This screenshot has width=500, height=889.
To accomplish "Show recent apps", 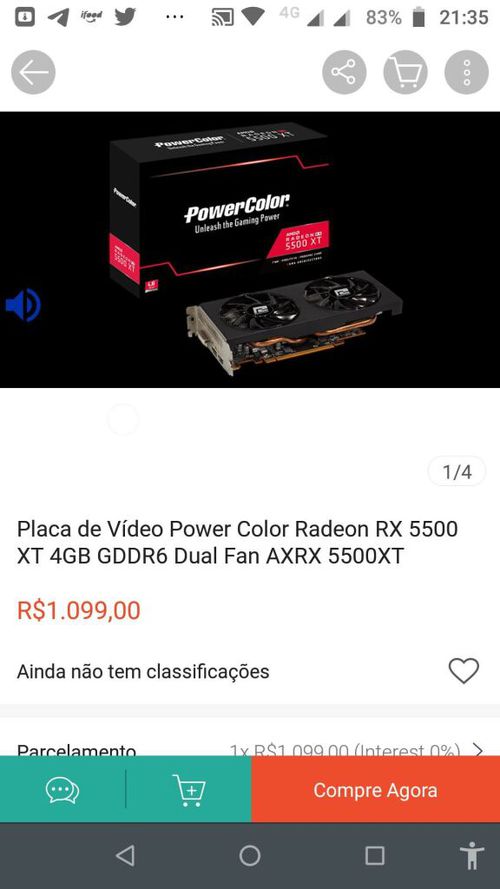I will (375, 855).
